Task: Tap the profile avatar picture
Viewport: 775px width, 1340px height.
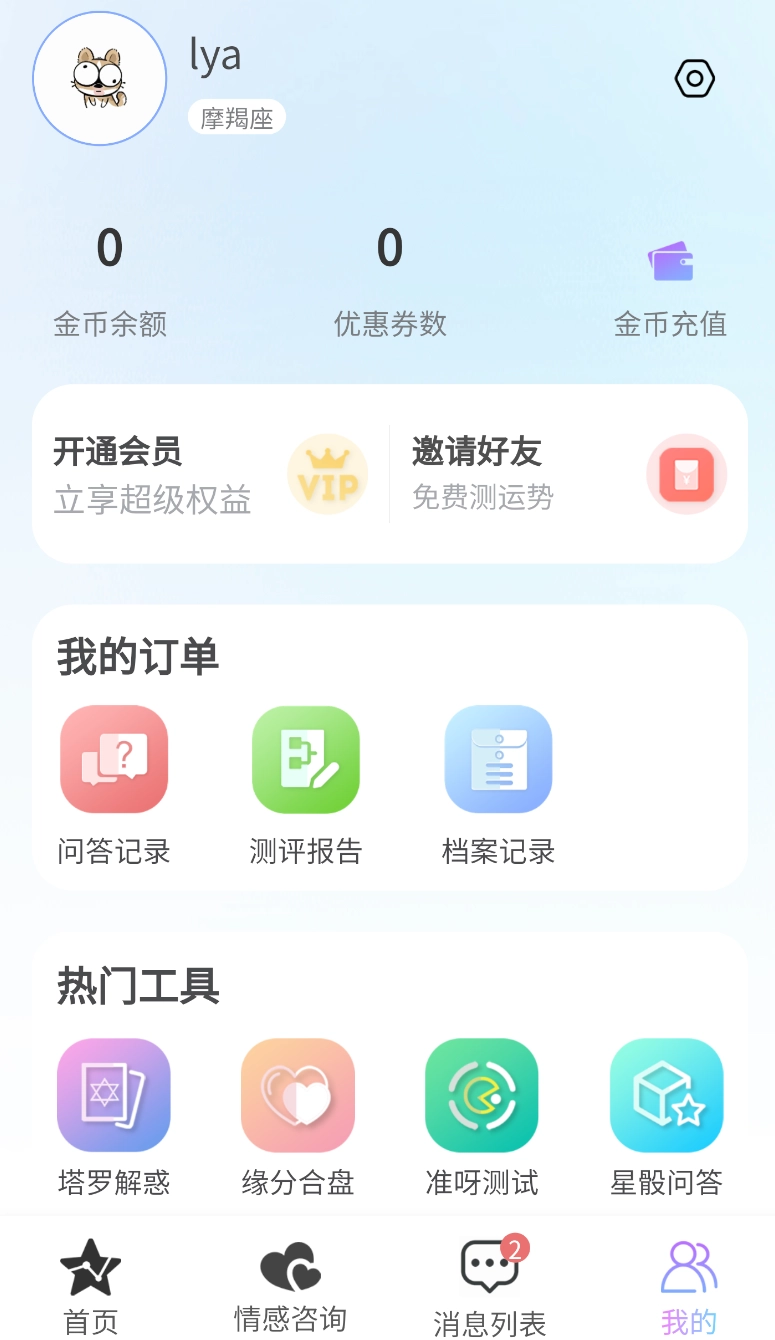Action: point(99,77)
